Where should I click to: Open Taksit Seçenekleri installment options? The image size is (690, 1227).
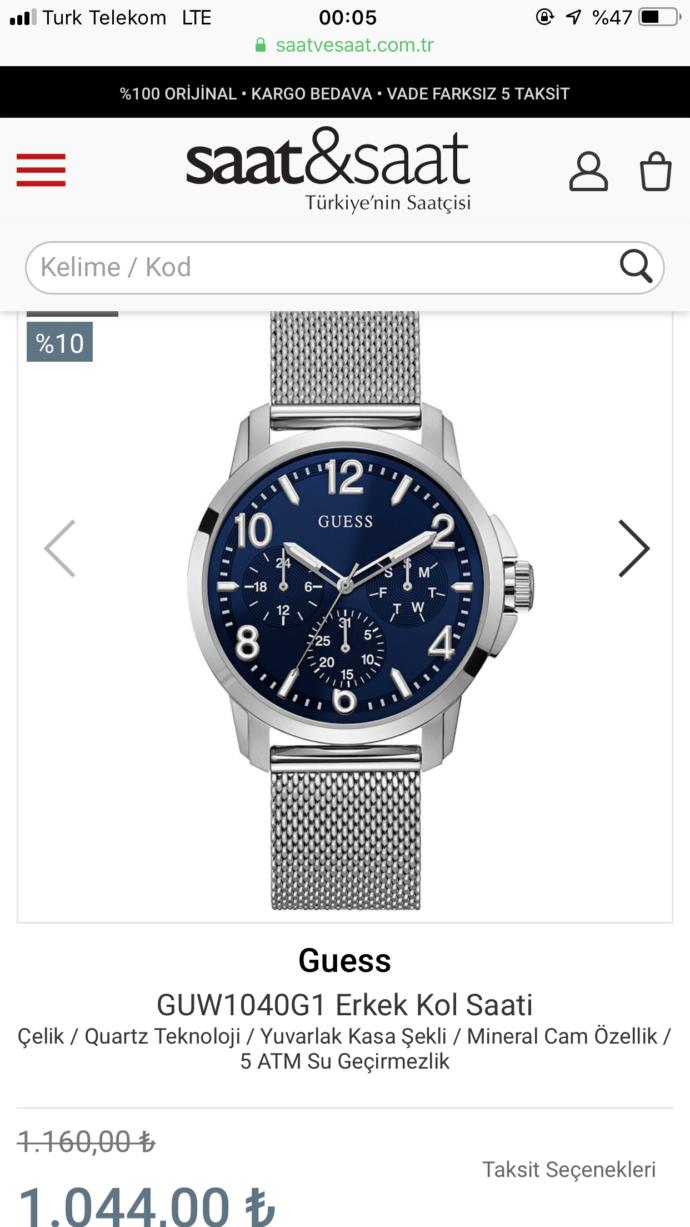tap(568, 1169)
